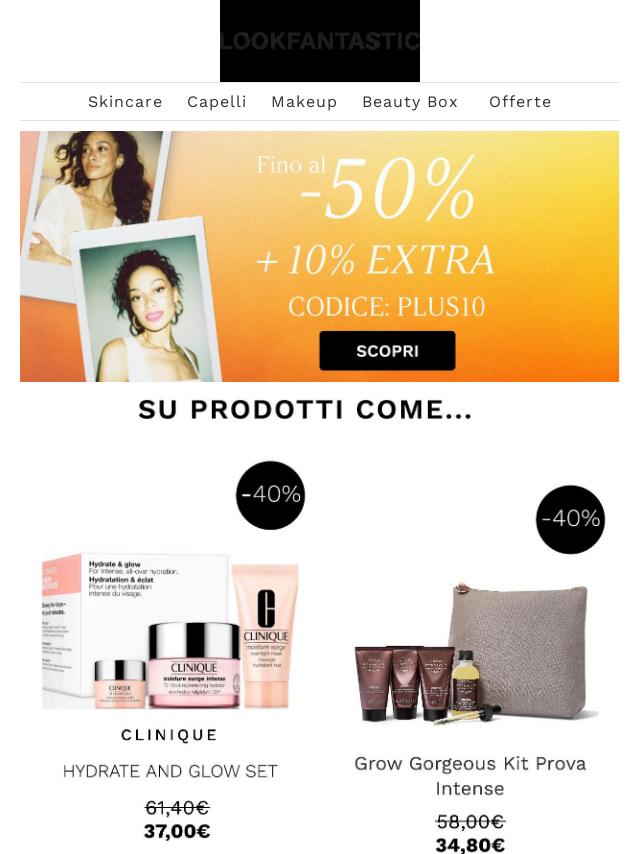Screen dimensions: 640x854
Task: Go to the Capelli section
Action: [x=217, y=102]
